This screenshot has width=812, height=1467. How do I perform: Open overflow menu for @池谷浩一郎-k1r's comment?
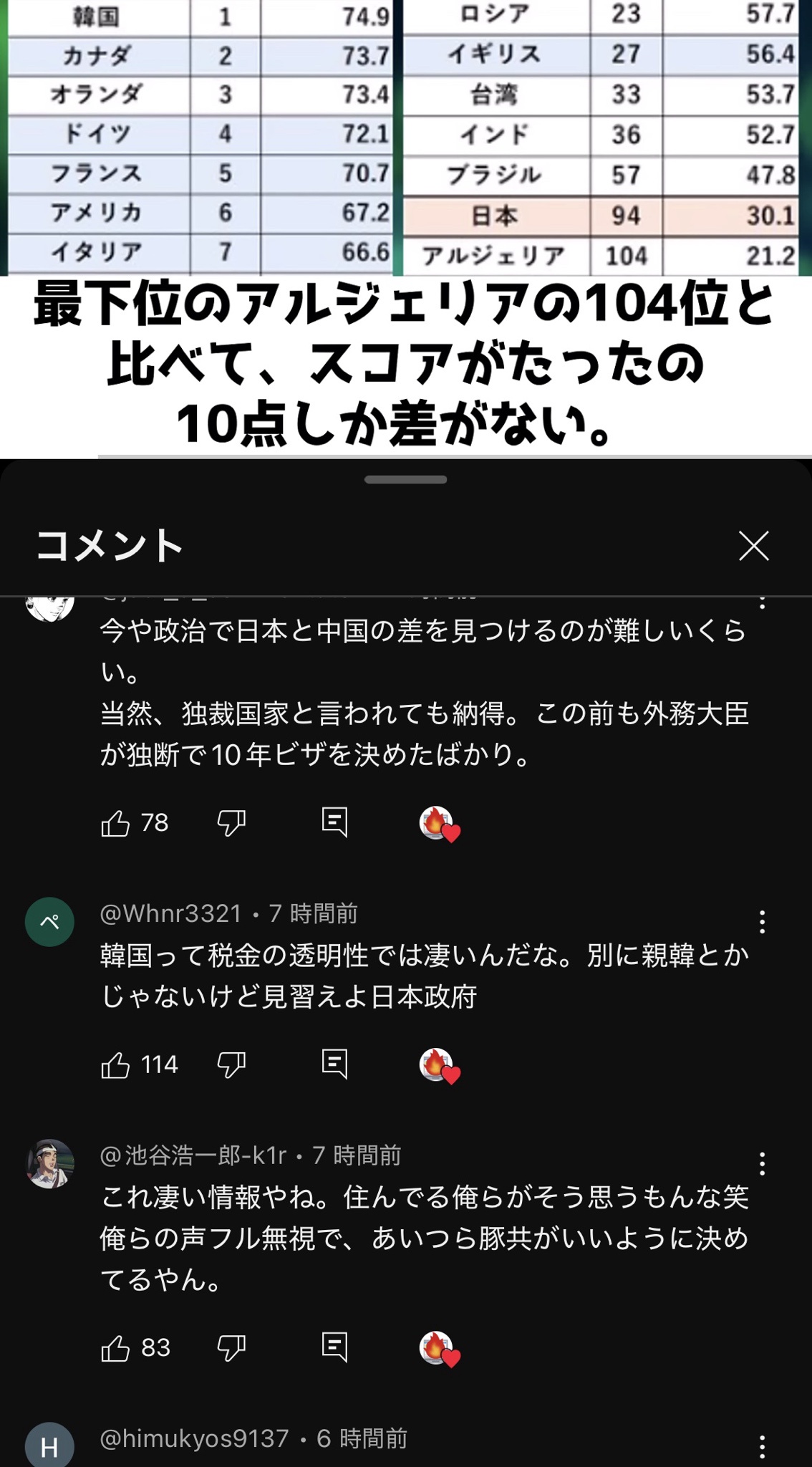pyautogui.click(x=763, y=1164)
